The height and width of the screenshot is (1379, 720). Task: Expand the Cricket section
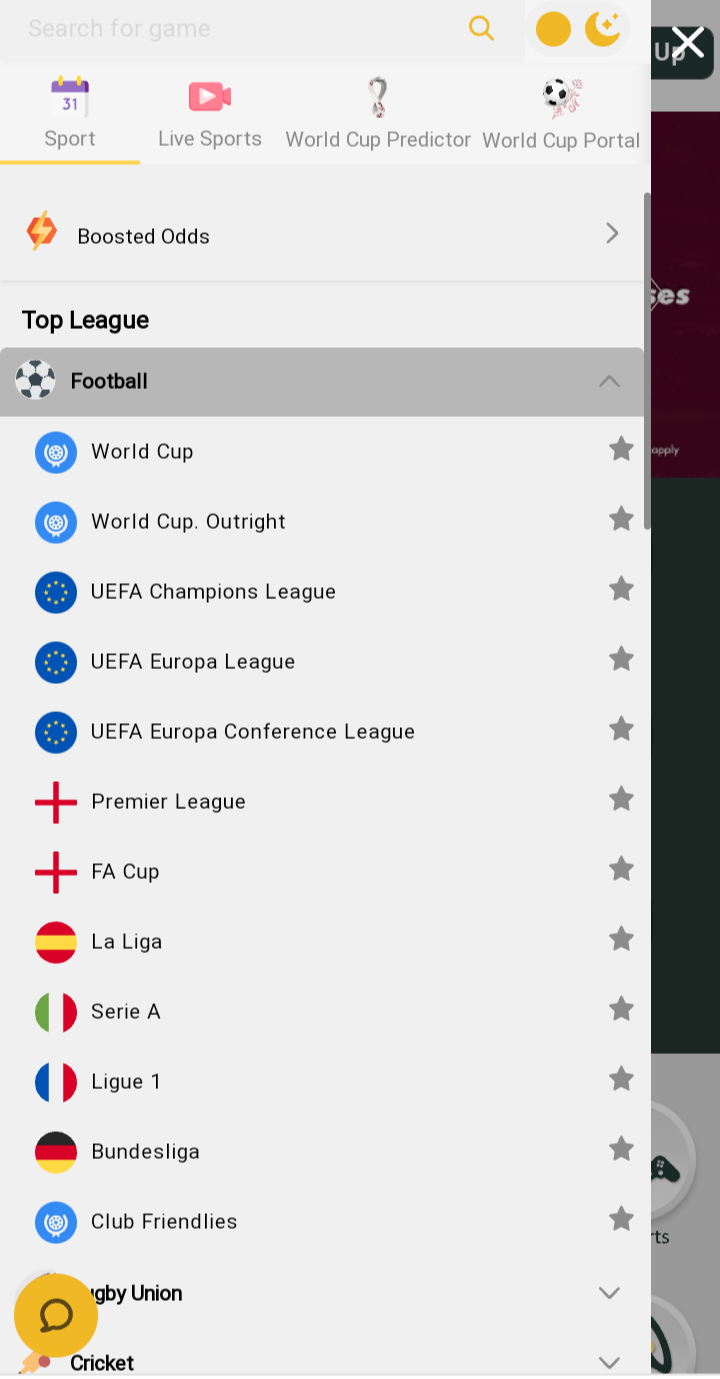(608, 1362)
